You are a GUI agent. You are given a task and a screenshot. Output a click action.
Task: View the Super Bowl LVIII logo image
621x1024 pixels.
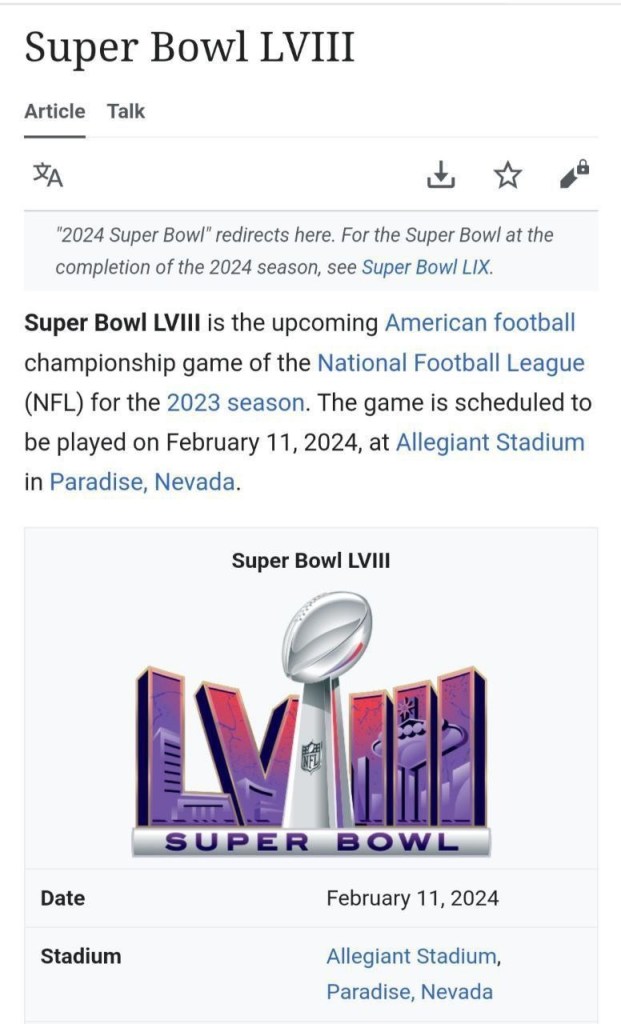[x=311, y=724]
